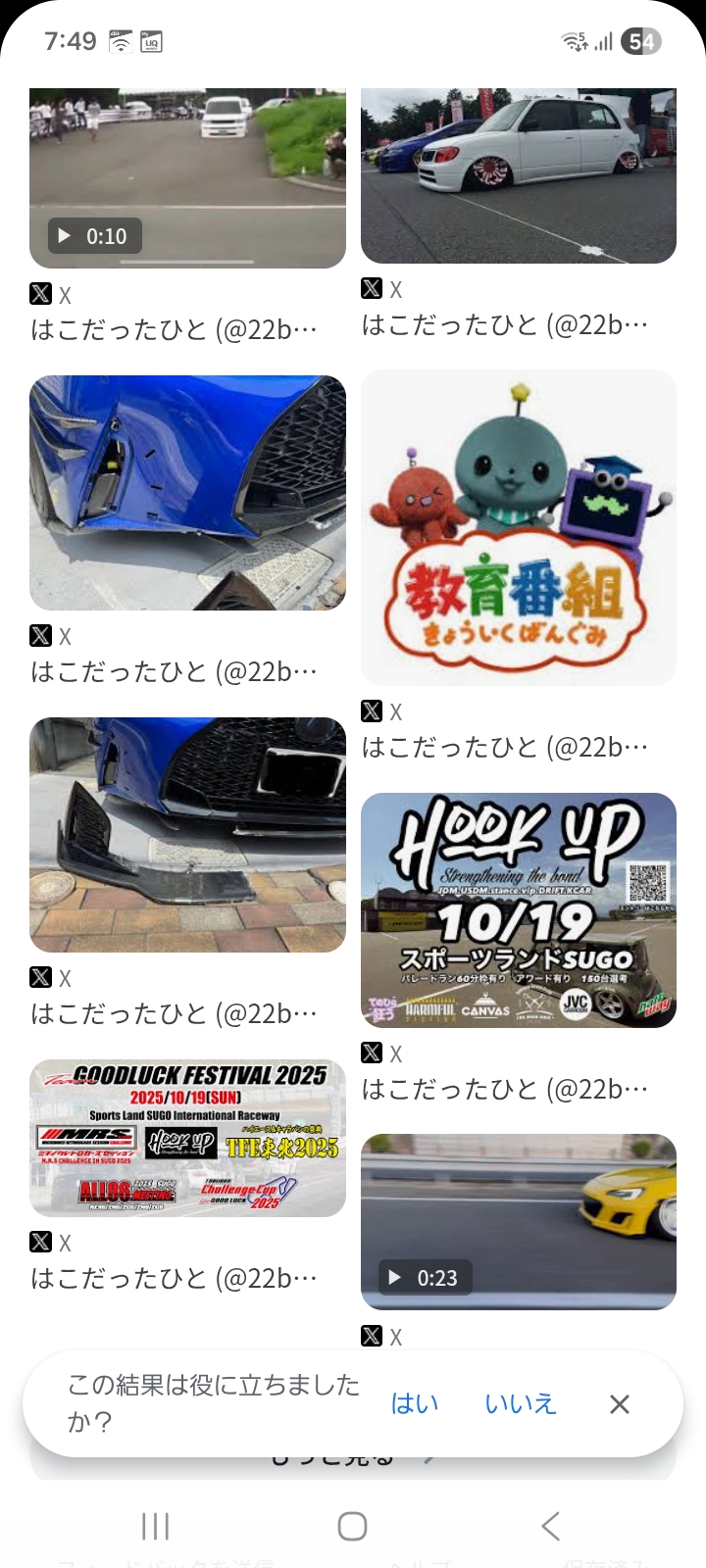Open the 教育番組 cartoon characters image
Viewport: 706px width, 1568px height.
tap(518, 527)
